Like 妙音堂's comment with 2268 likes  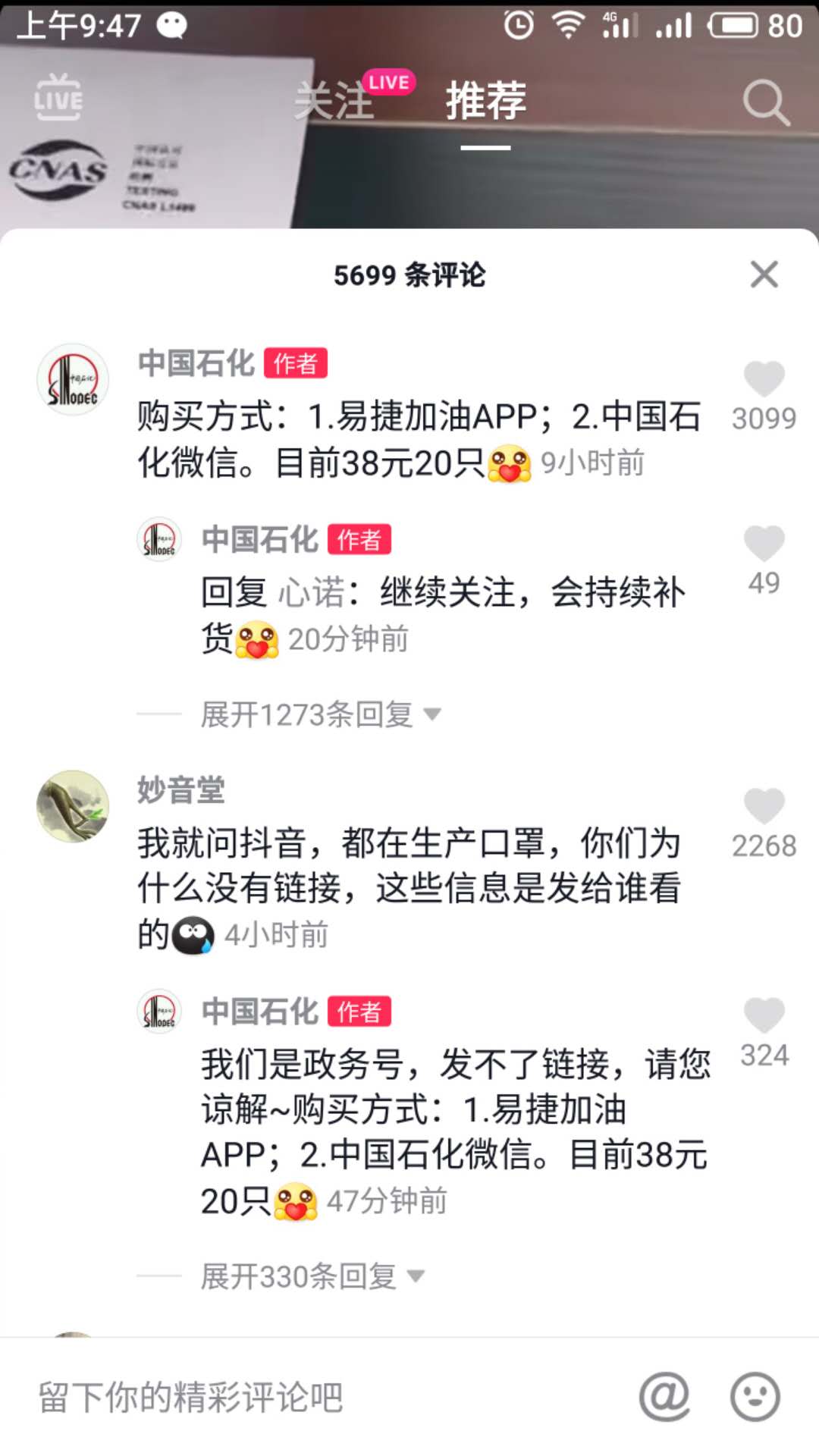[764, 806]
